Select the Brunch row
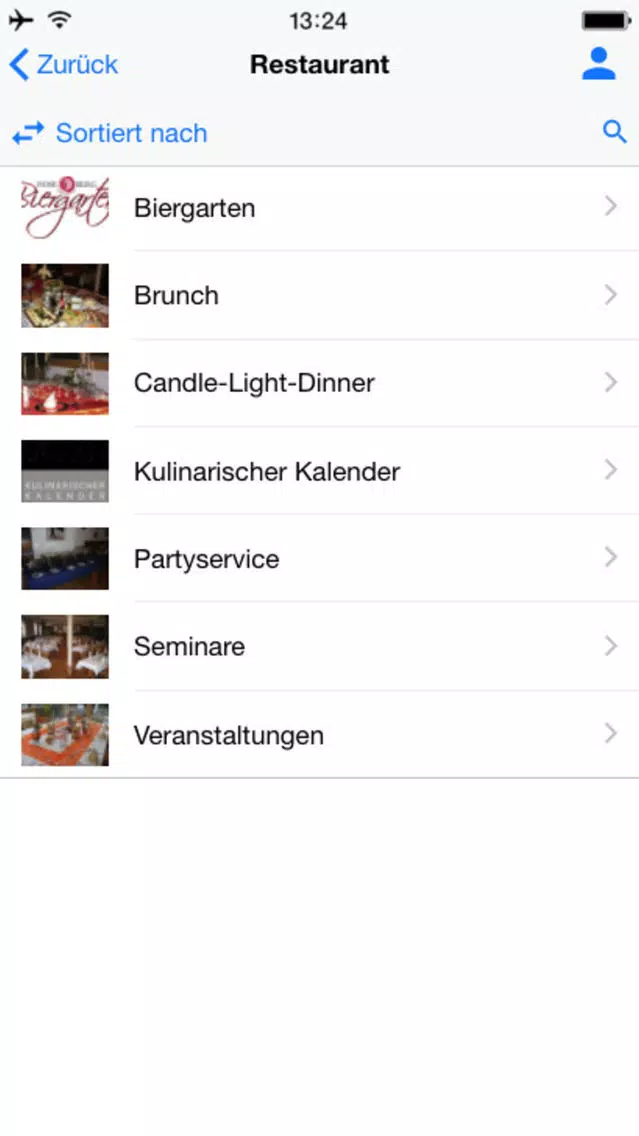 [320, 296]
